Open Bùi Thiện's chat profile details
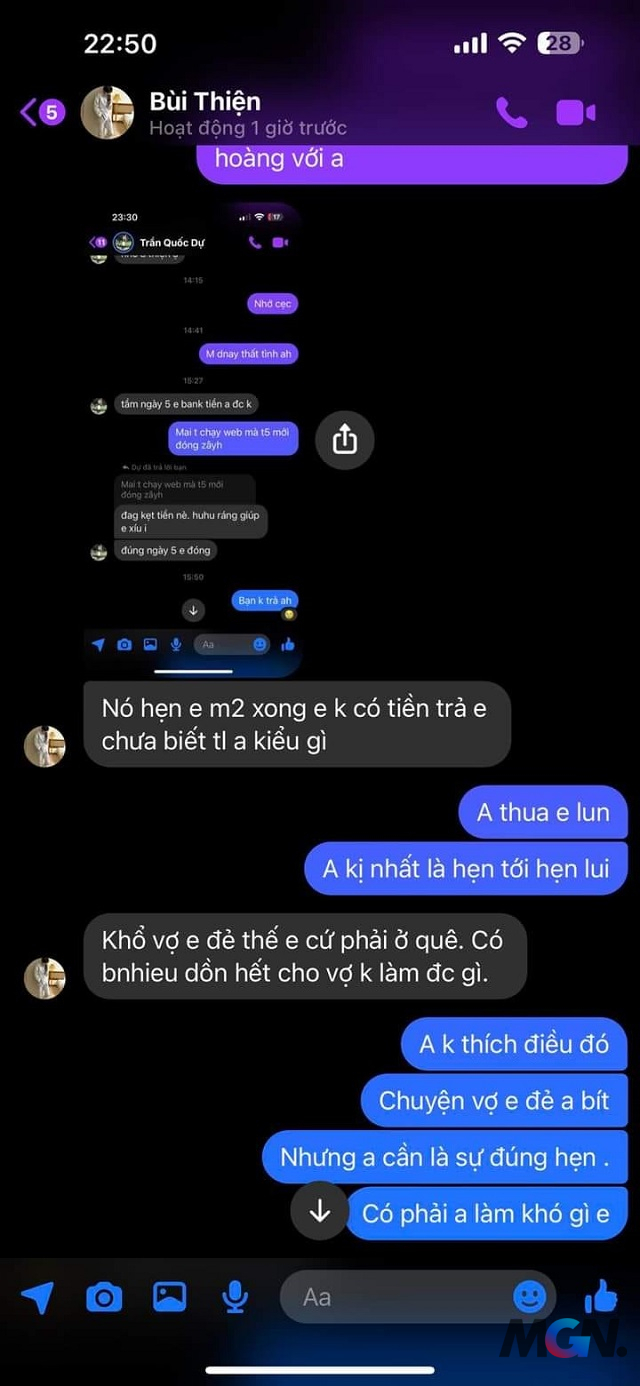 tap(205, 112)
